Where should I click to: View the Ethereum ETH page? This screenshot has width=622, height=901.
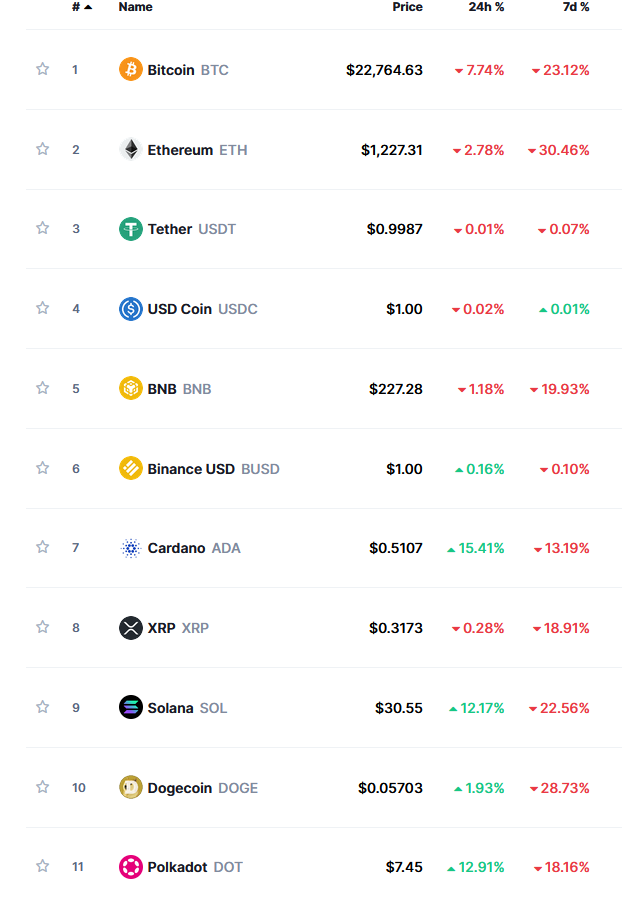[180, 150]
